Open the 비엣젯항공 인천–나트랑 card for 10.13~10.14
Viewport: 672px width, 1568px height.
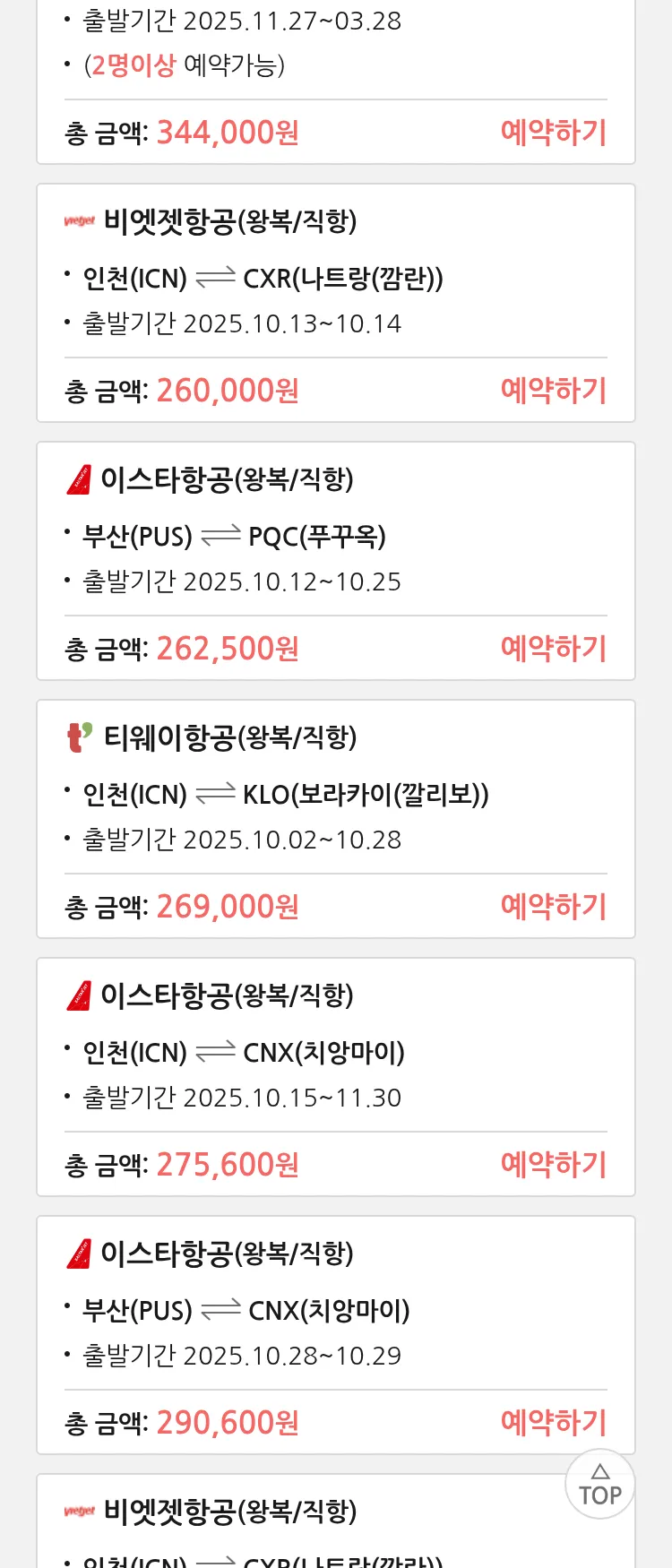point(335,278)
